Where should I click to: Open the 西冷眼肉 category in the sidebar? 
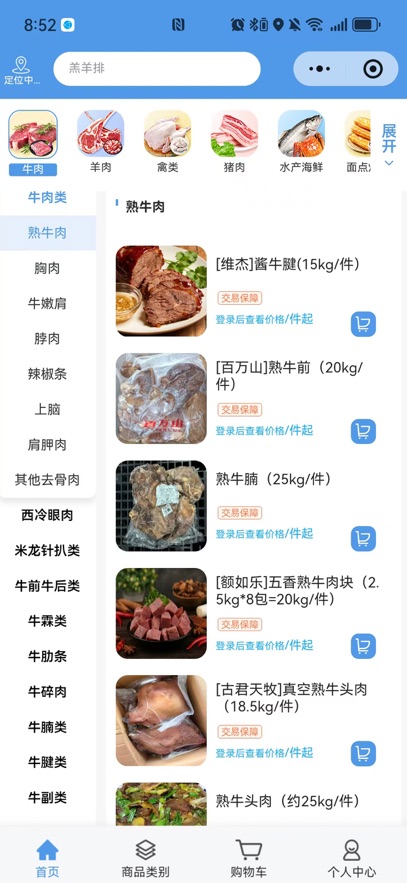(x=47, y=515)
